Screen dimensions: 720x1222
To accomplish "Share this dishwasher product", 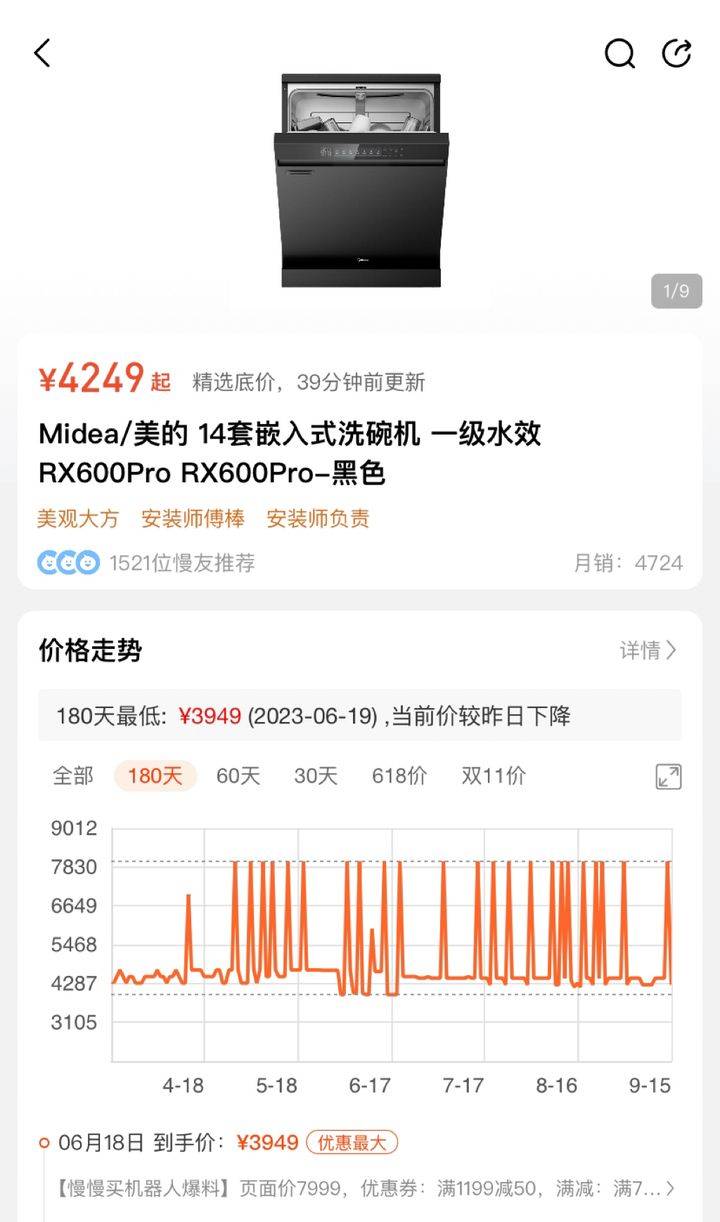I will click(677, 53).
